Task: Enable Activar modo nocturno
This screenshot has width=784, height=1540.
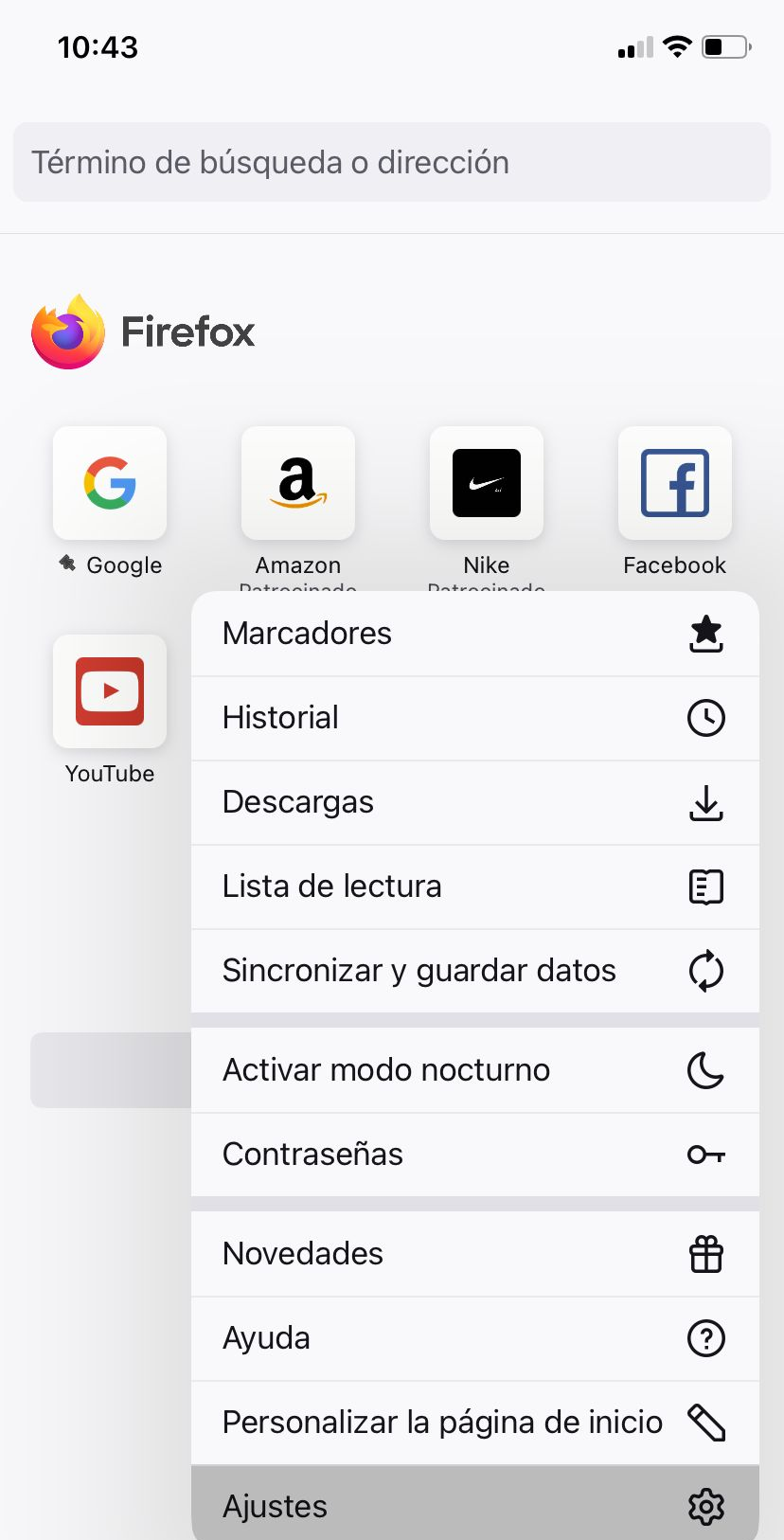Action: (474, 1070)
